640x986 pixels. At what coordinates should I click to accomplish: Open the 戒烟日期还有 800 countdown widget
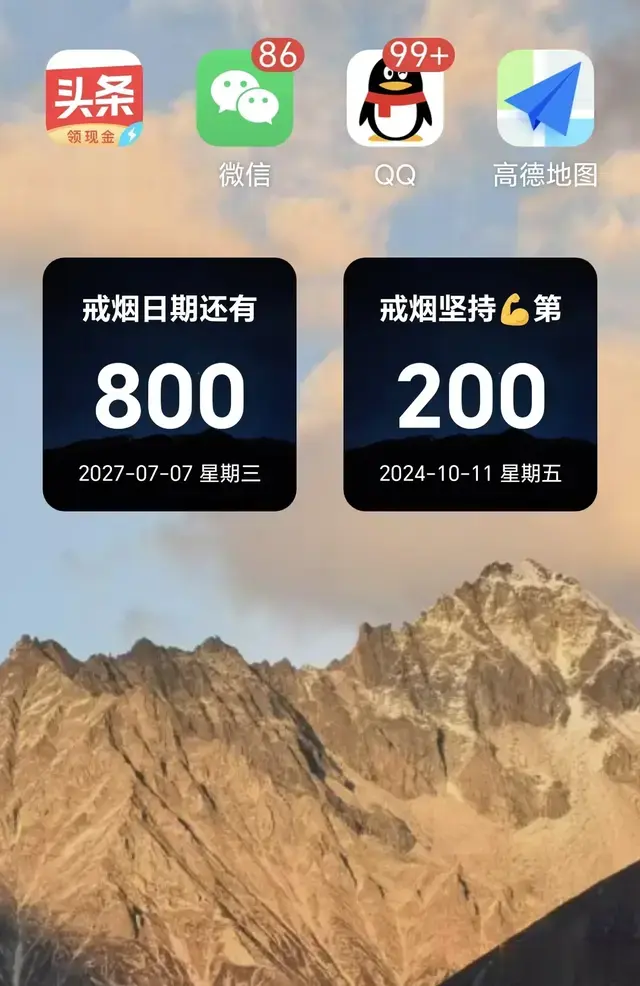(169, 384)
